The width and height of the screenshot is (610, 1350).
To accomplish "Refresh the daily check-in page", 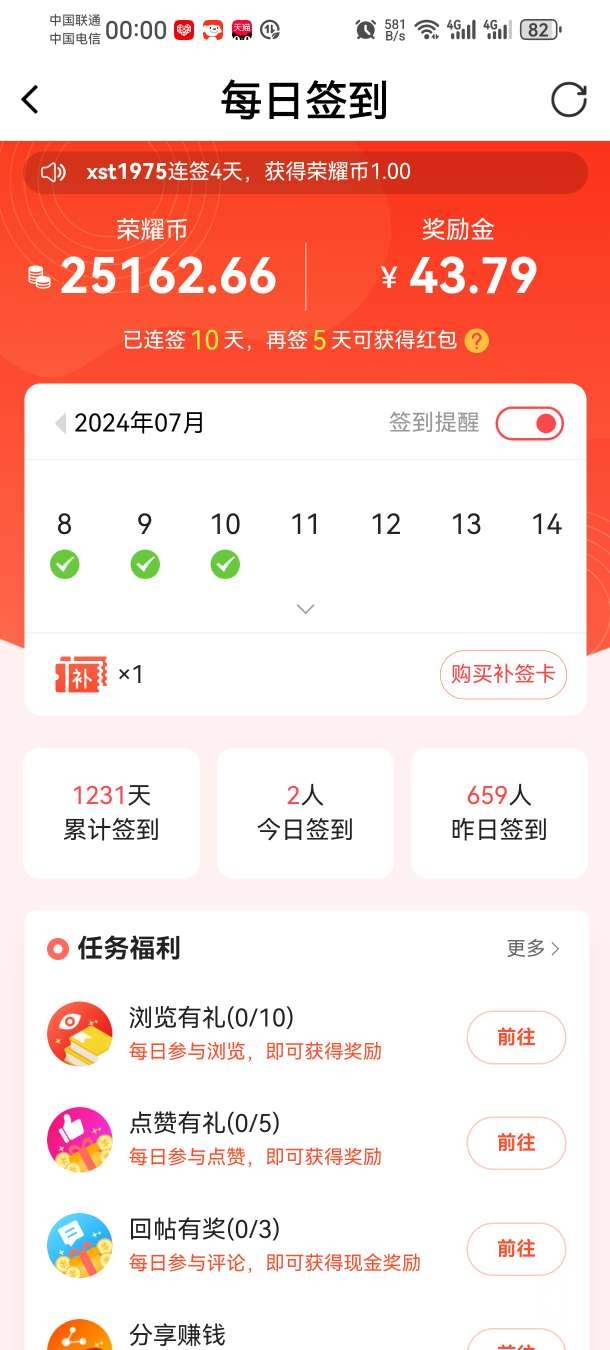I will pos(568,100).
